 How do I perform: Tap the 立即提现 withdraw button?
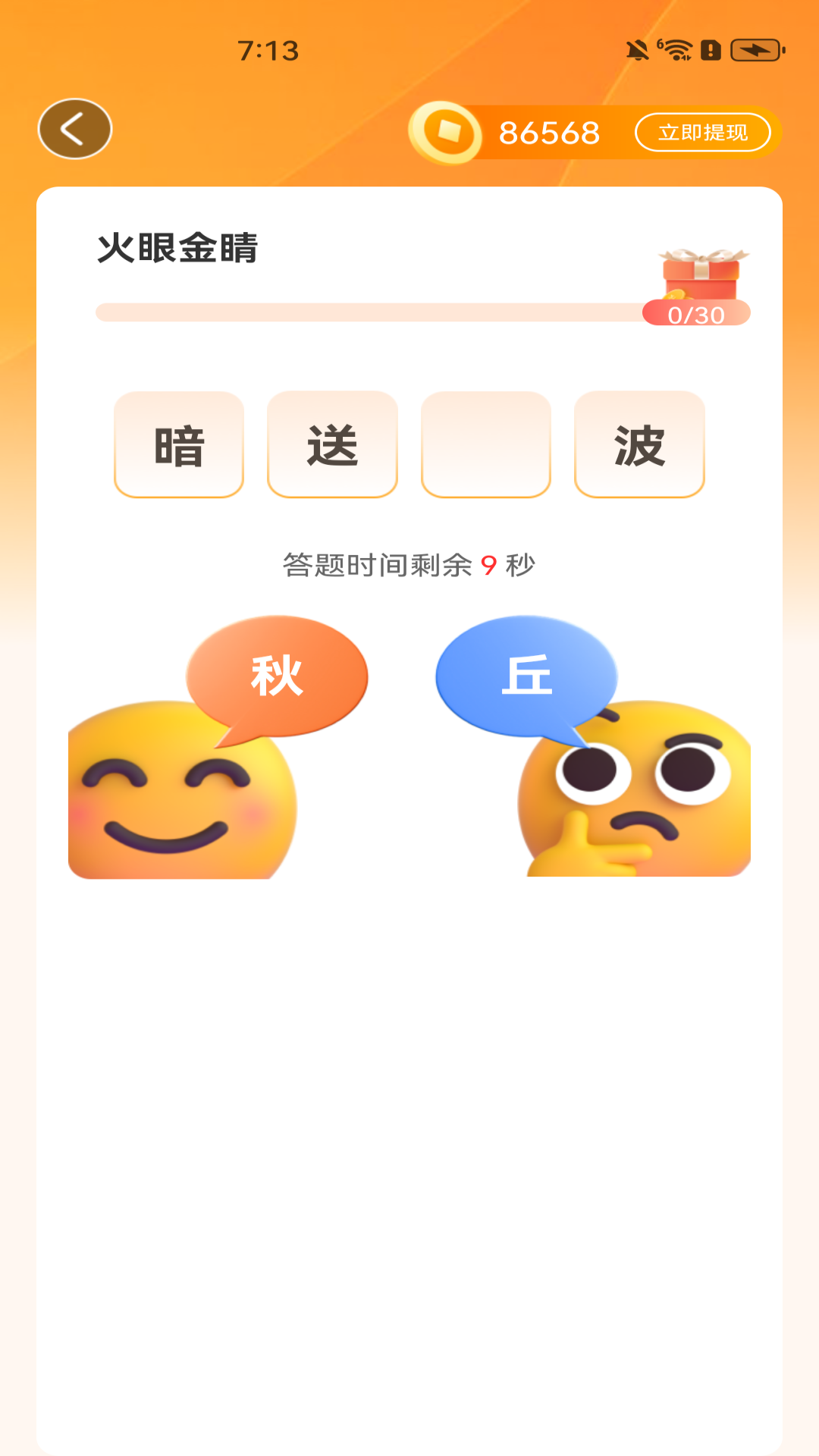point(704,132)
